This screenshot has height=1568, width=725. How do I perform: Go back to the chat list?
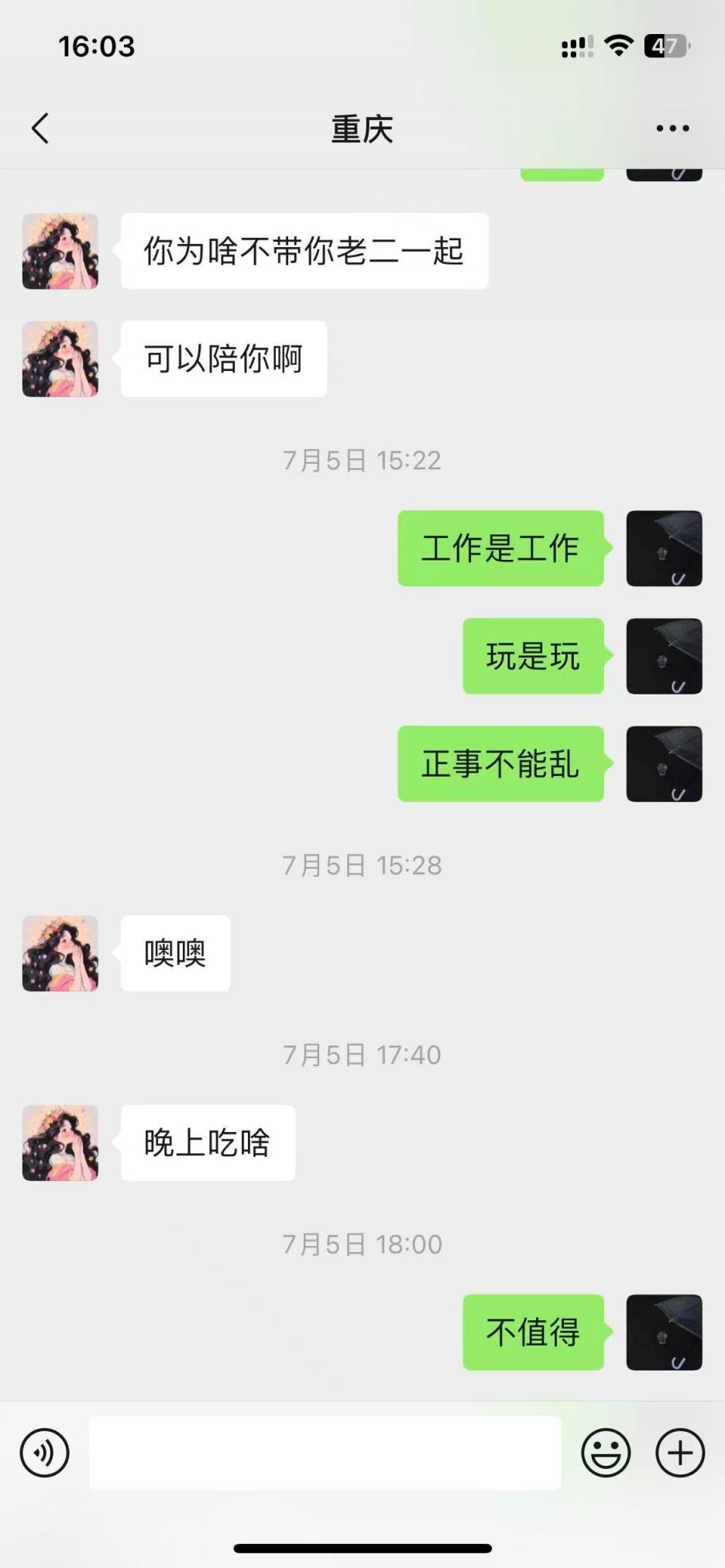pyautogui.click(x=40, y=129)
